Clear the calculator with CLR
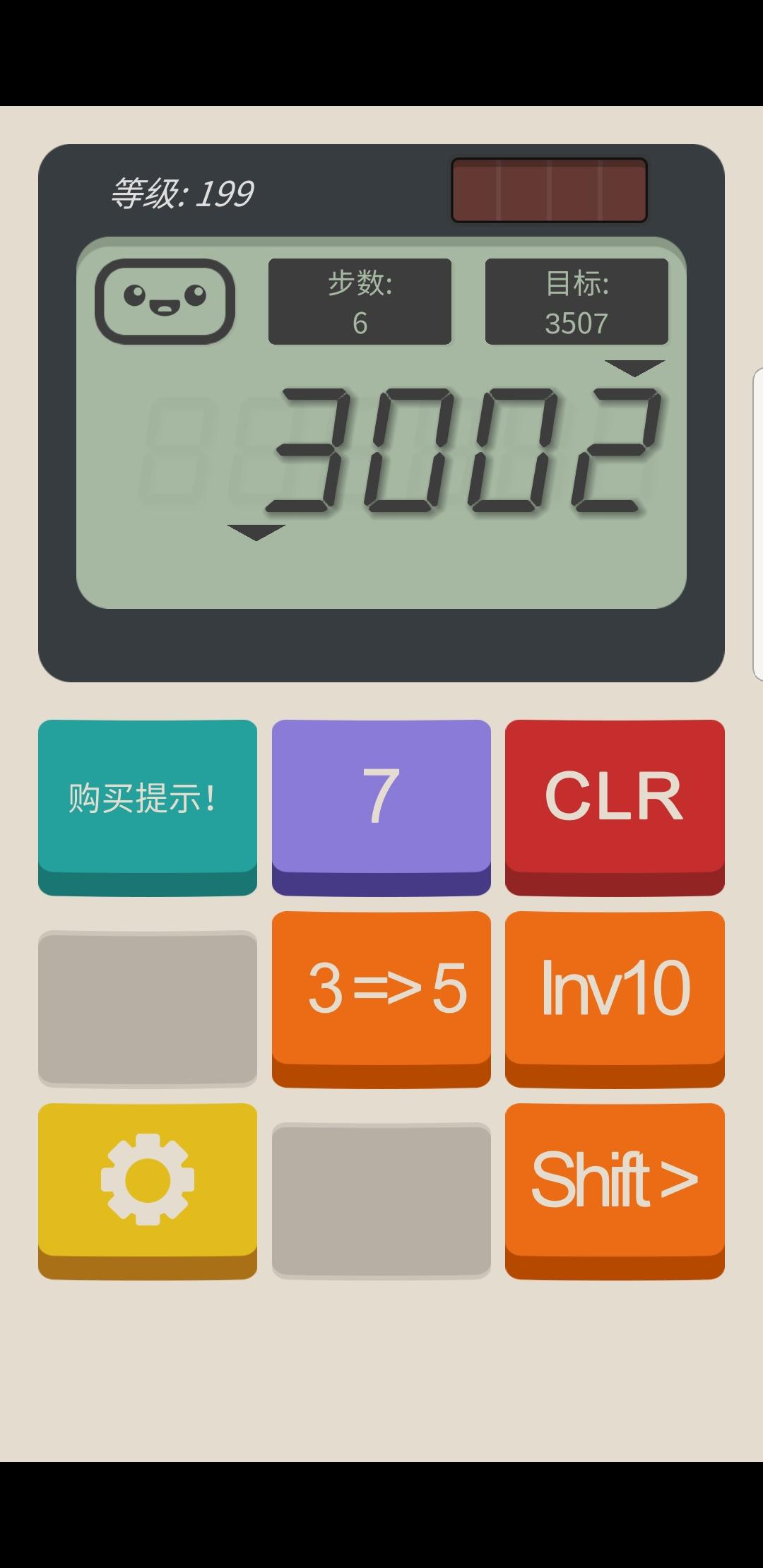Screen dimensions: 763x1568 (x=615, y=807)
